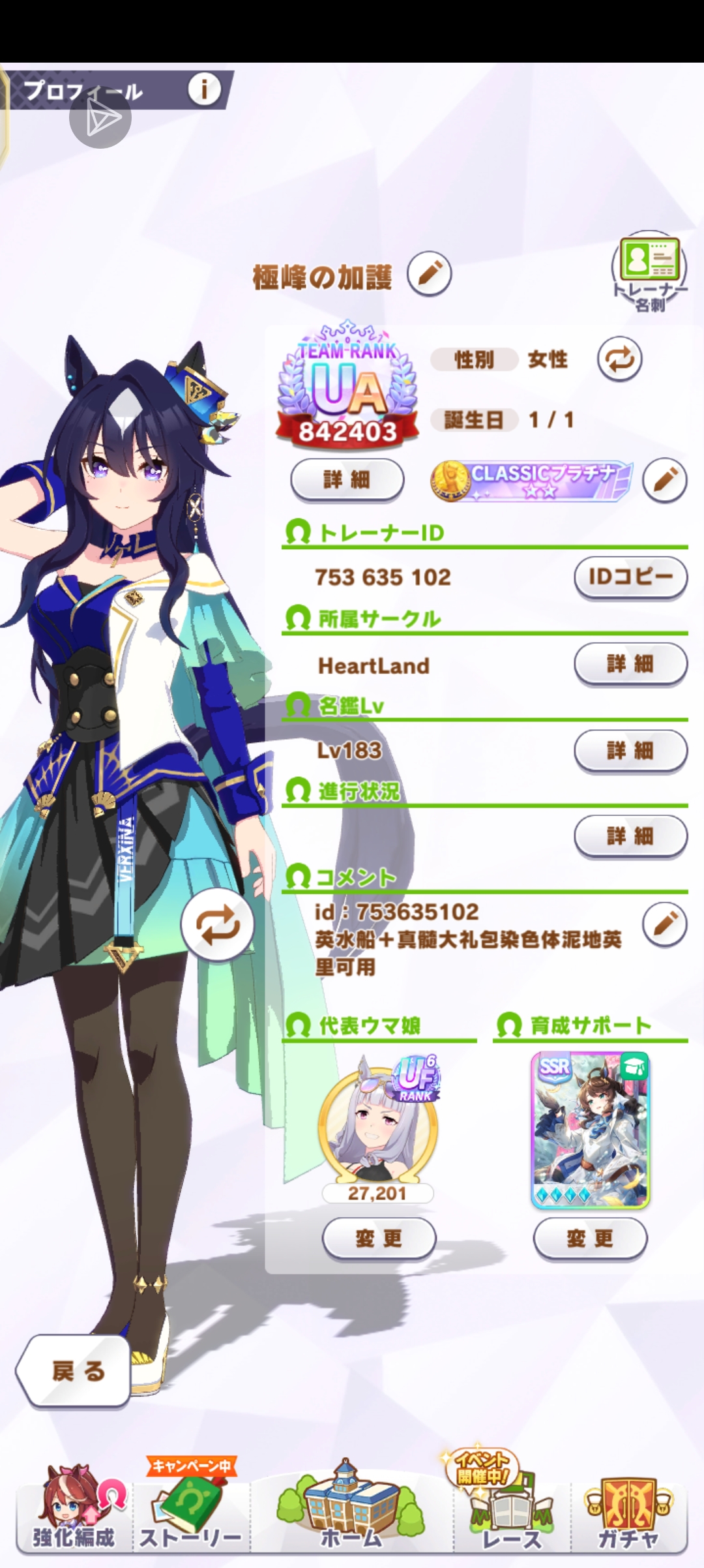The height and width of the screenshot is (1568, 704).
Task: Edit the trainer name 極峰の加護
Action: [x=429, y=274]
